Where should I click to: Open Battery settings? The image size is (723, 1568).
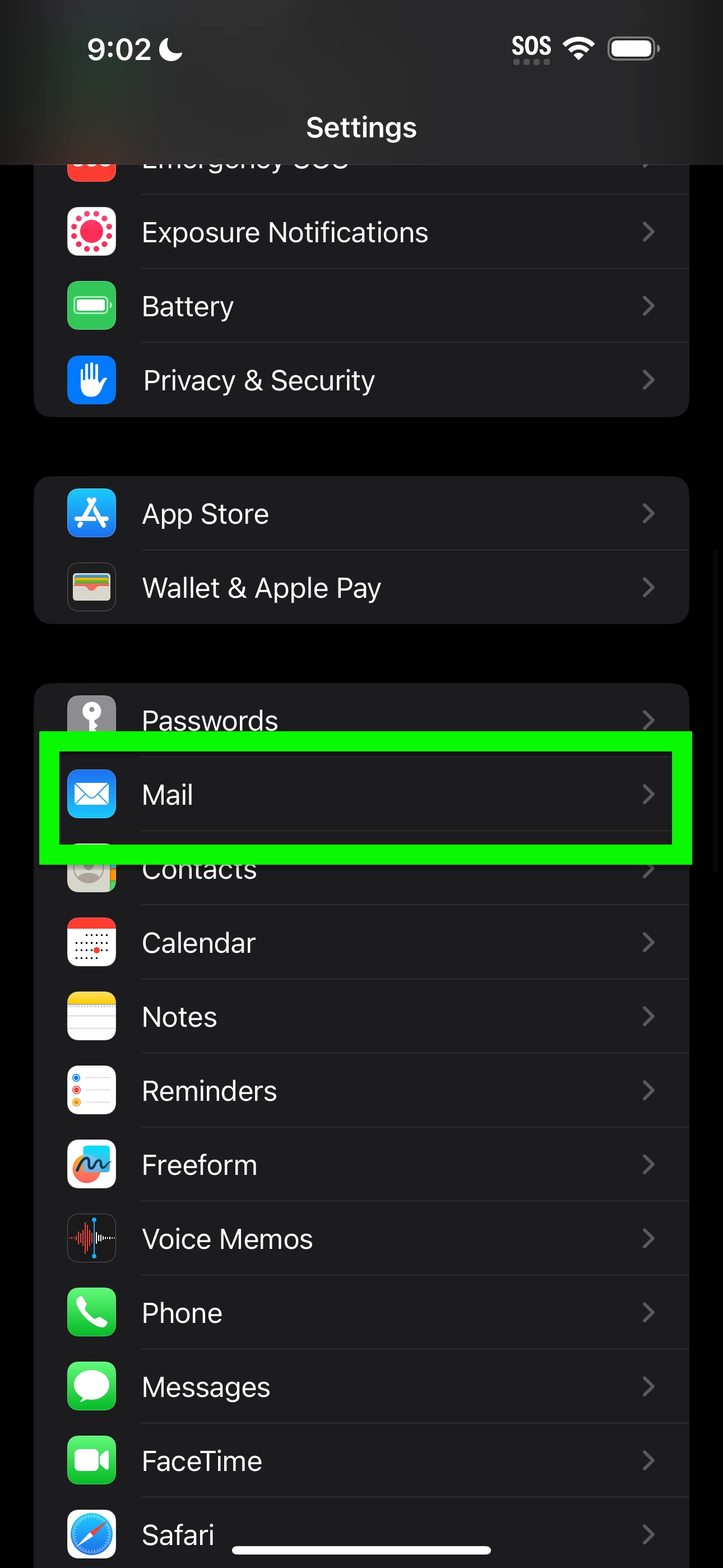(361, 306)
